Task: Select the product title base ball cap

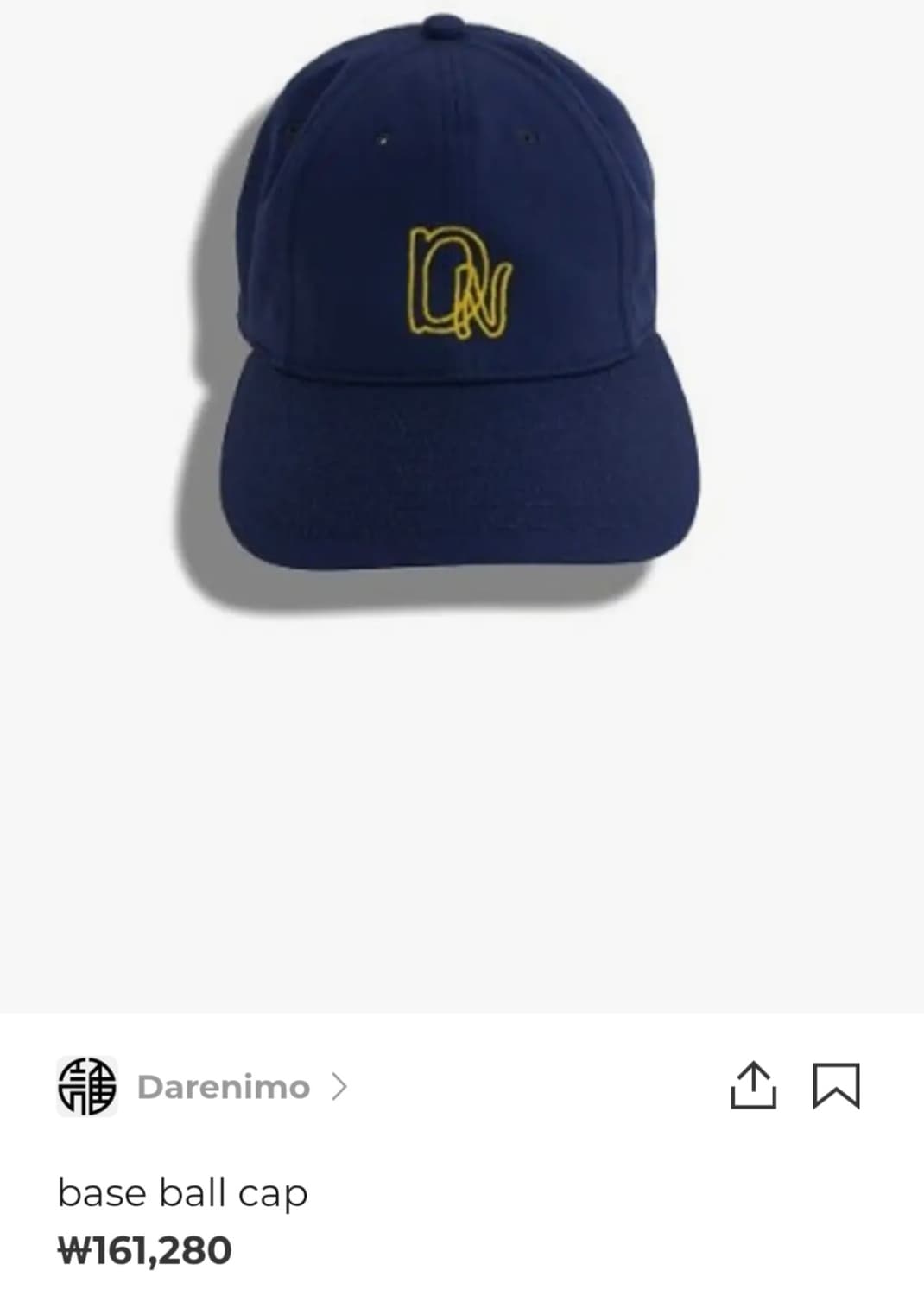Action: click(182, 1191)
